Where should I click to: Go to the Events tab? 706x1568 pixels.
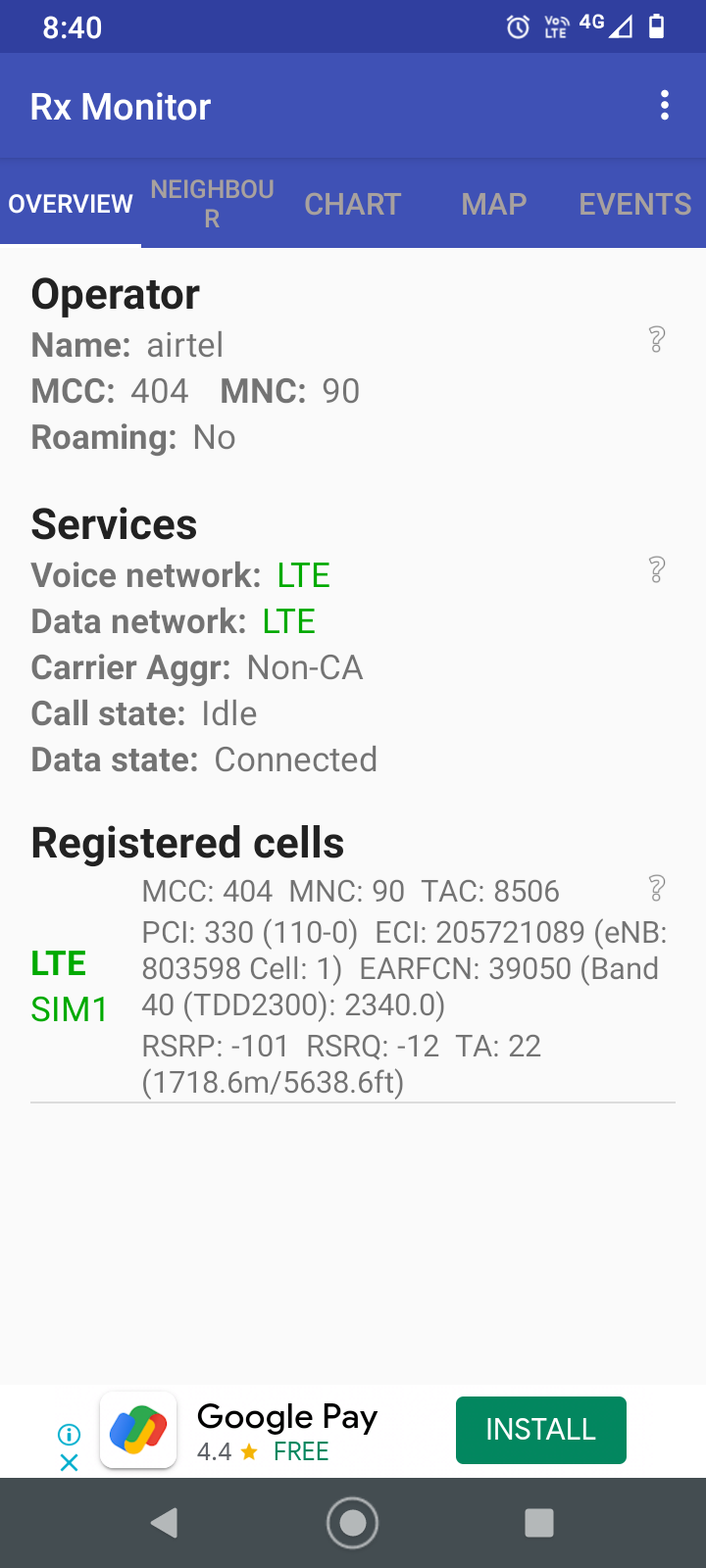pos(635,204)
